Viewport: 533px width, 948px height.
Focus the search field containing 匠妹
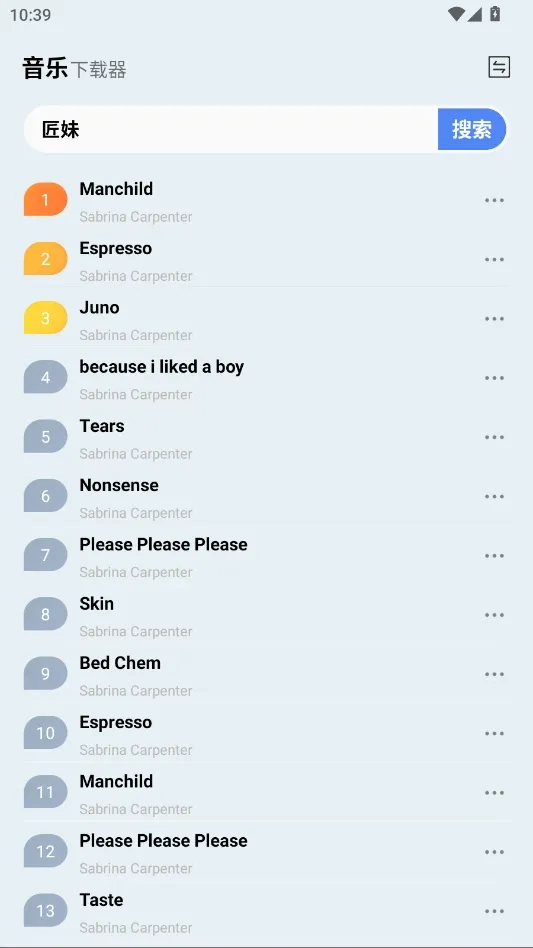tap(231, 129)
